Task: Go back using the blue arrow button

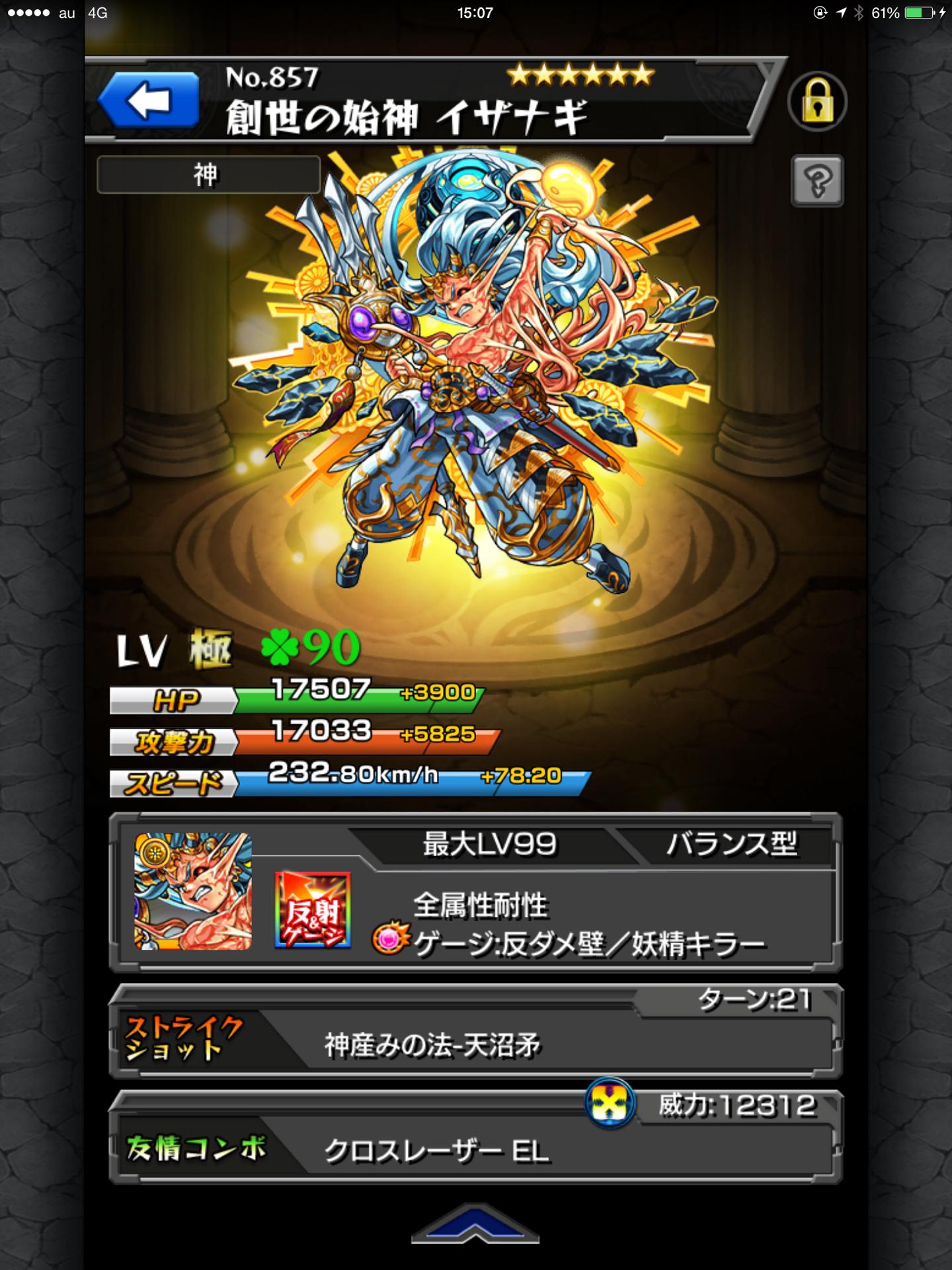Action: (149, 101)
